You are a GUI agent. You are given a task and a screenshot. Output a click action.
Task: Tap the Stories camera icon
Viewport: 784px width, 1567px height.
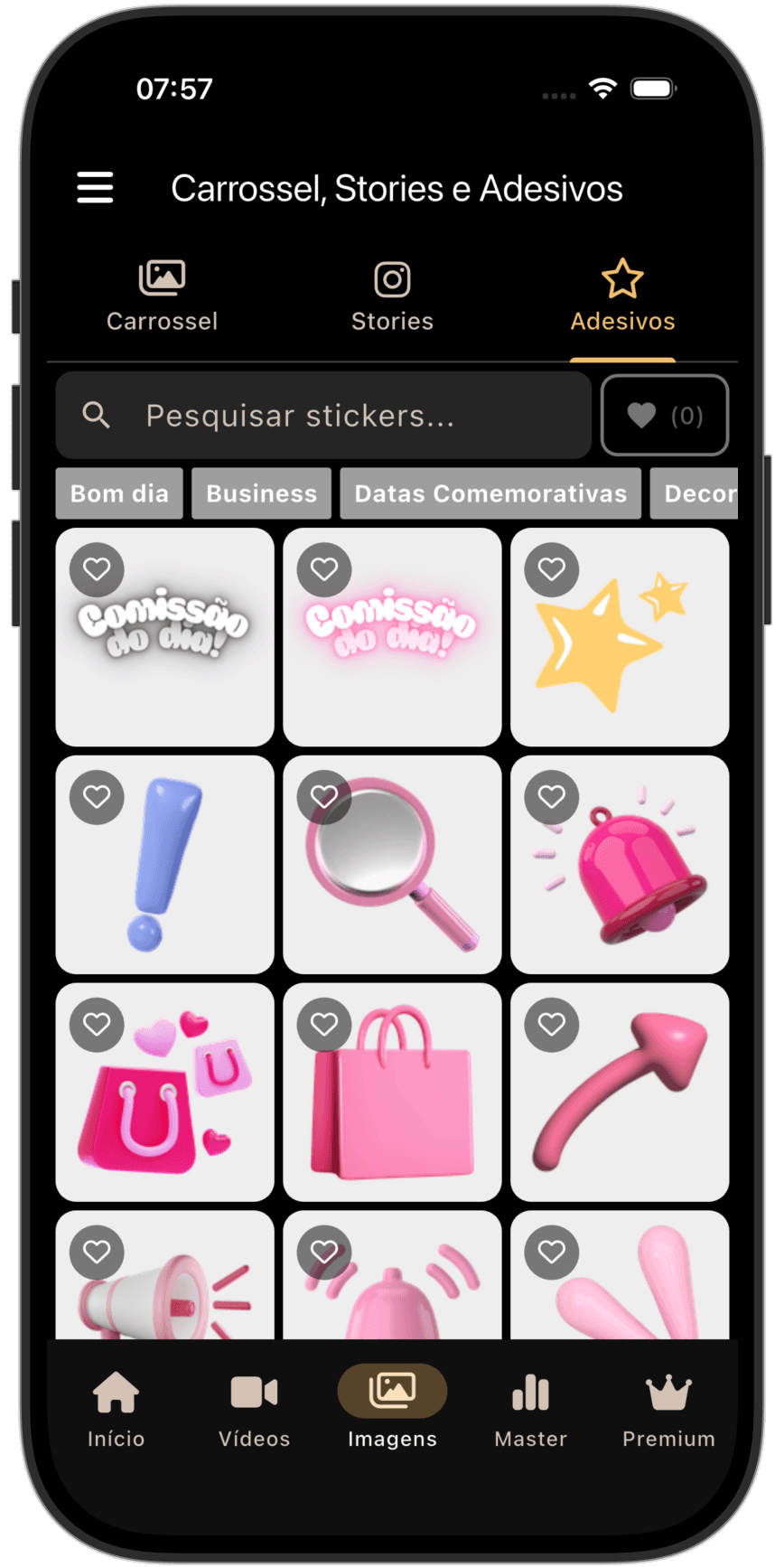click(x=392, y=279)
